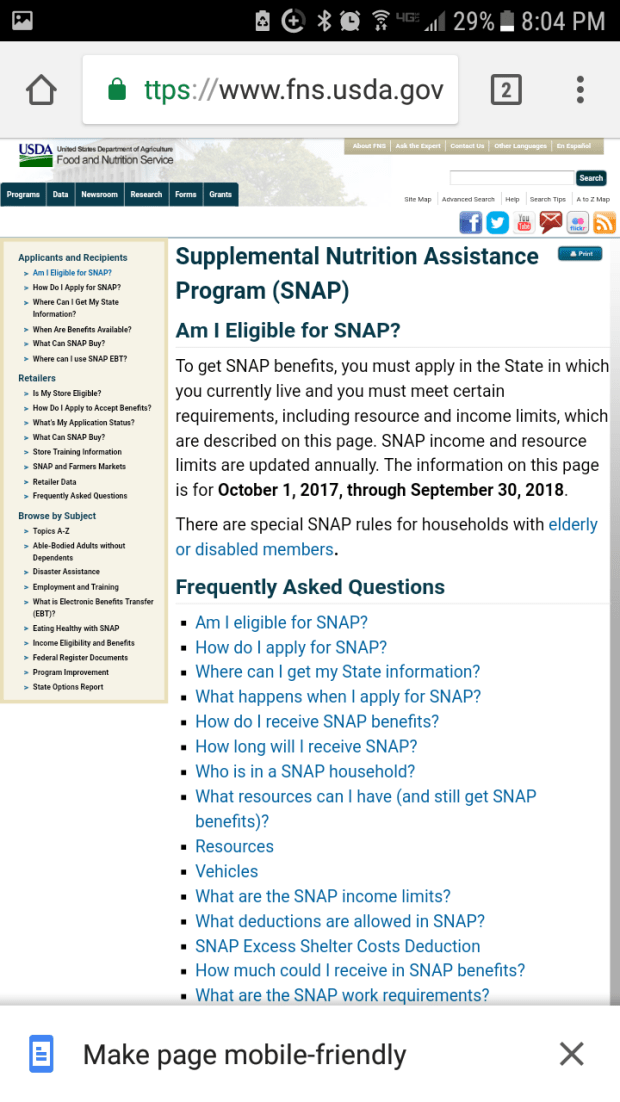Screen dimensions: 620x1102
Task: Open "How do I apply for SNAP?" FAQ
Action: [x=291, y=647]
